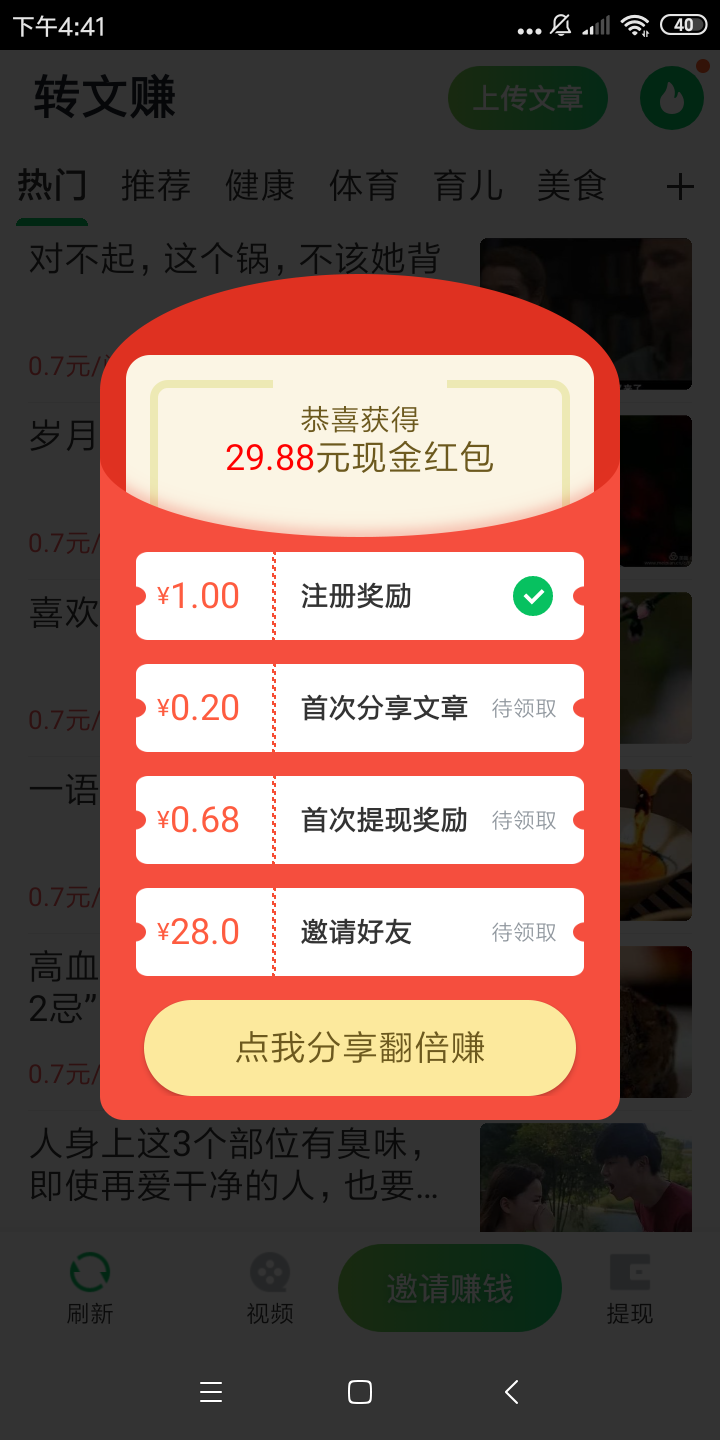
Task: Open the 首次分享文章 reward row
Action: click(360, 708)
